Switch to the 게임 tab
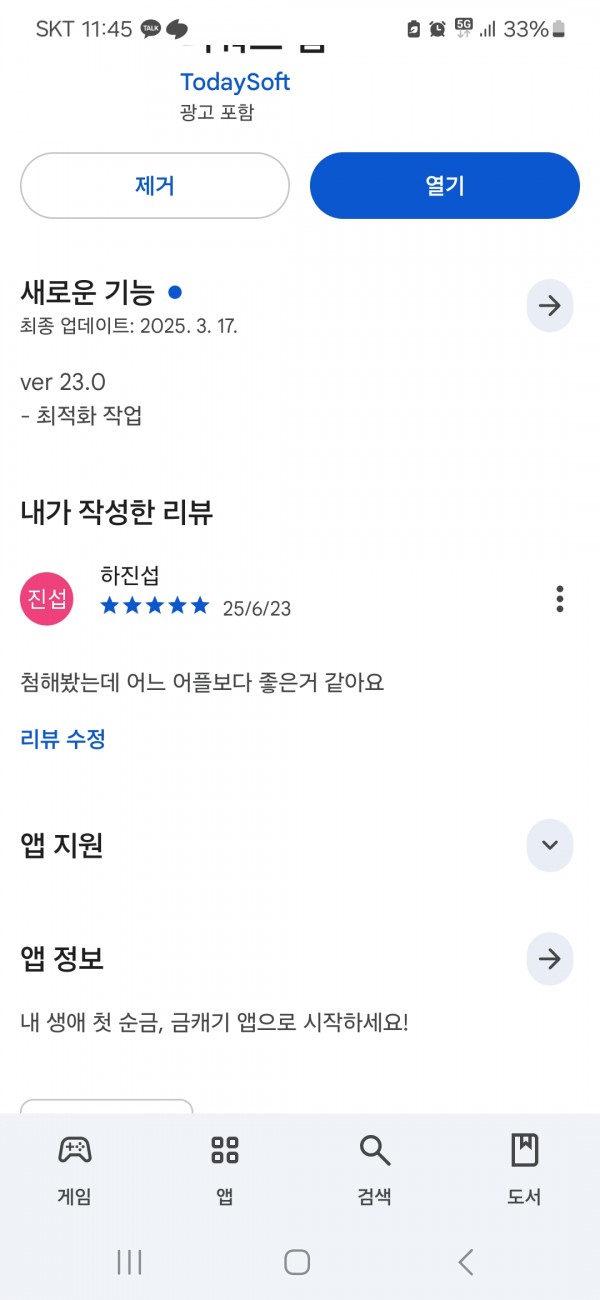The width and height of the screenshot is (600, 1300). coord(75,1168)
